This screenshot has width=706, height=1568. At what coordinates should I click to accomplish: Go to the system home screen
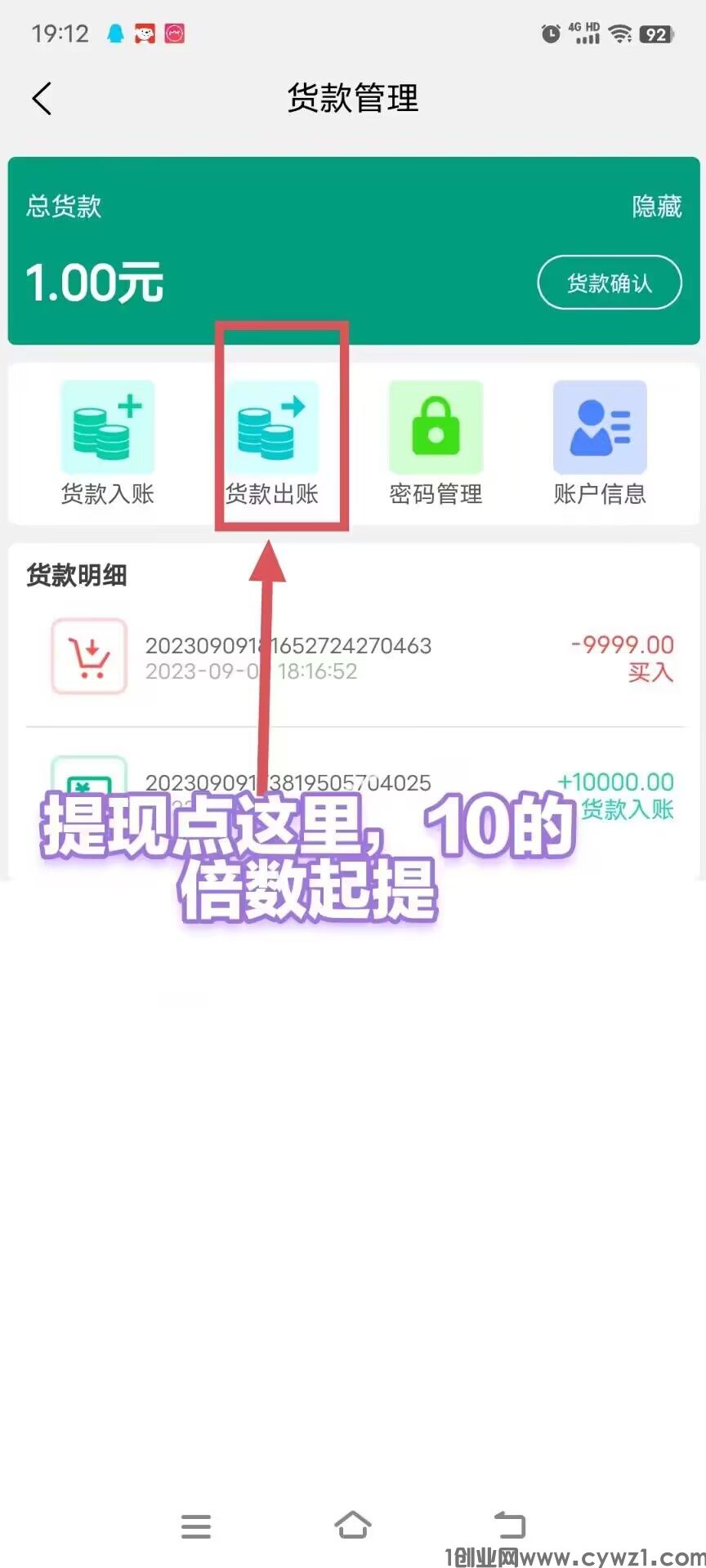point(352,1525)
